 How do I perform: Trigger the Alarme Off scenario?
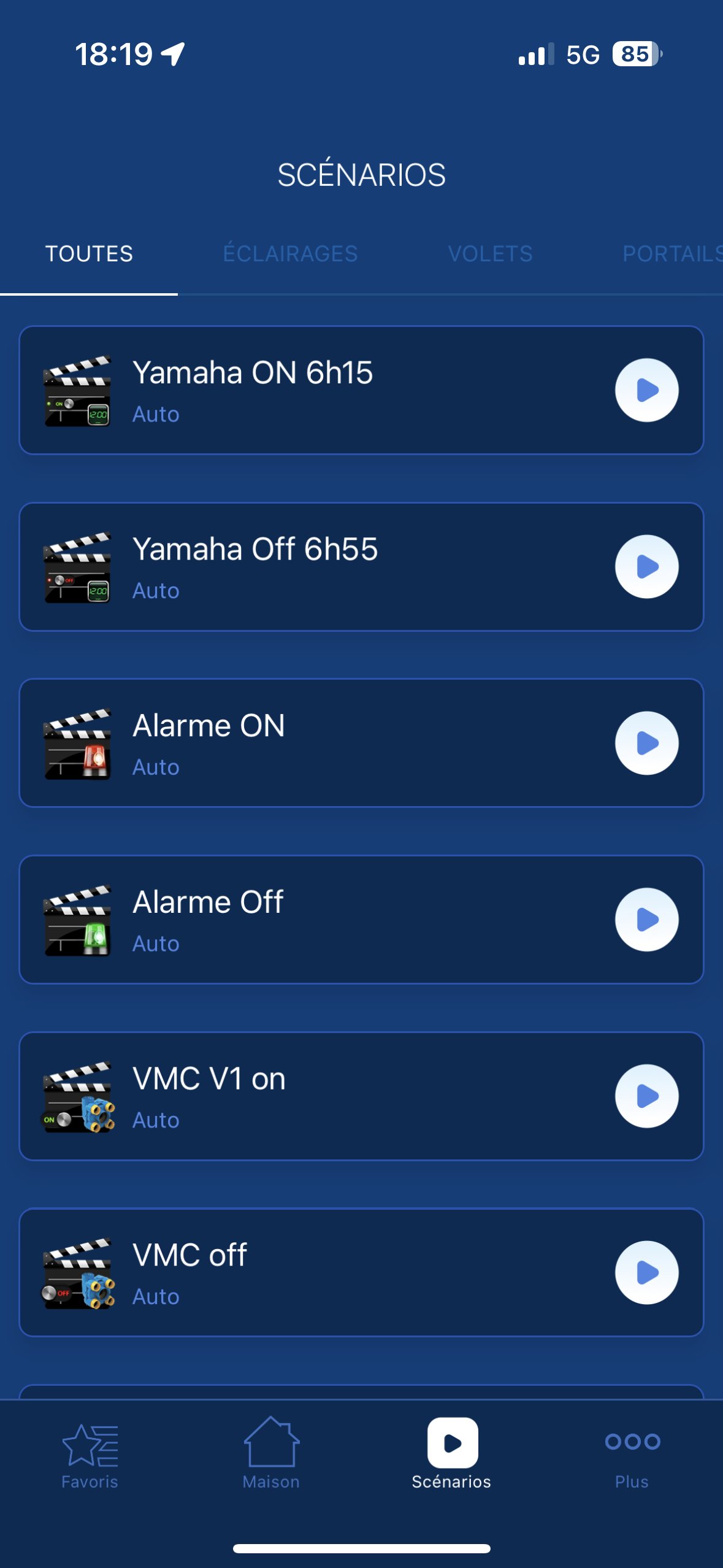(646, 920)
